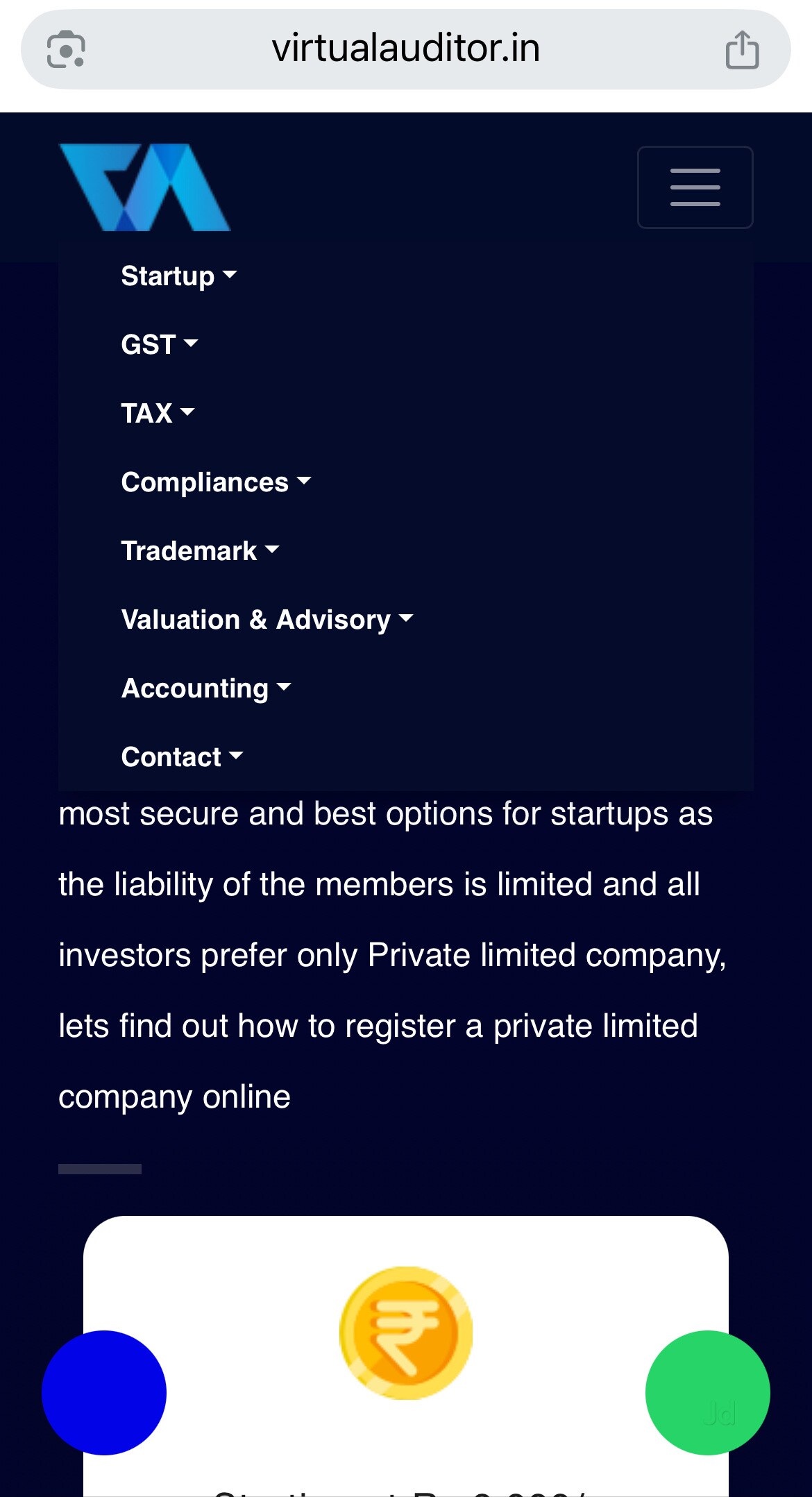This screenshot has width=812, height=1497.
Task: Open the virtualauditor.in address bar
Action: click(x=405, y=49)
